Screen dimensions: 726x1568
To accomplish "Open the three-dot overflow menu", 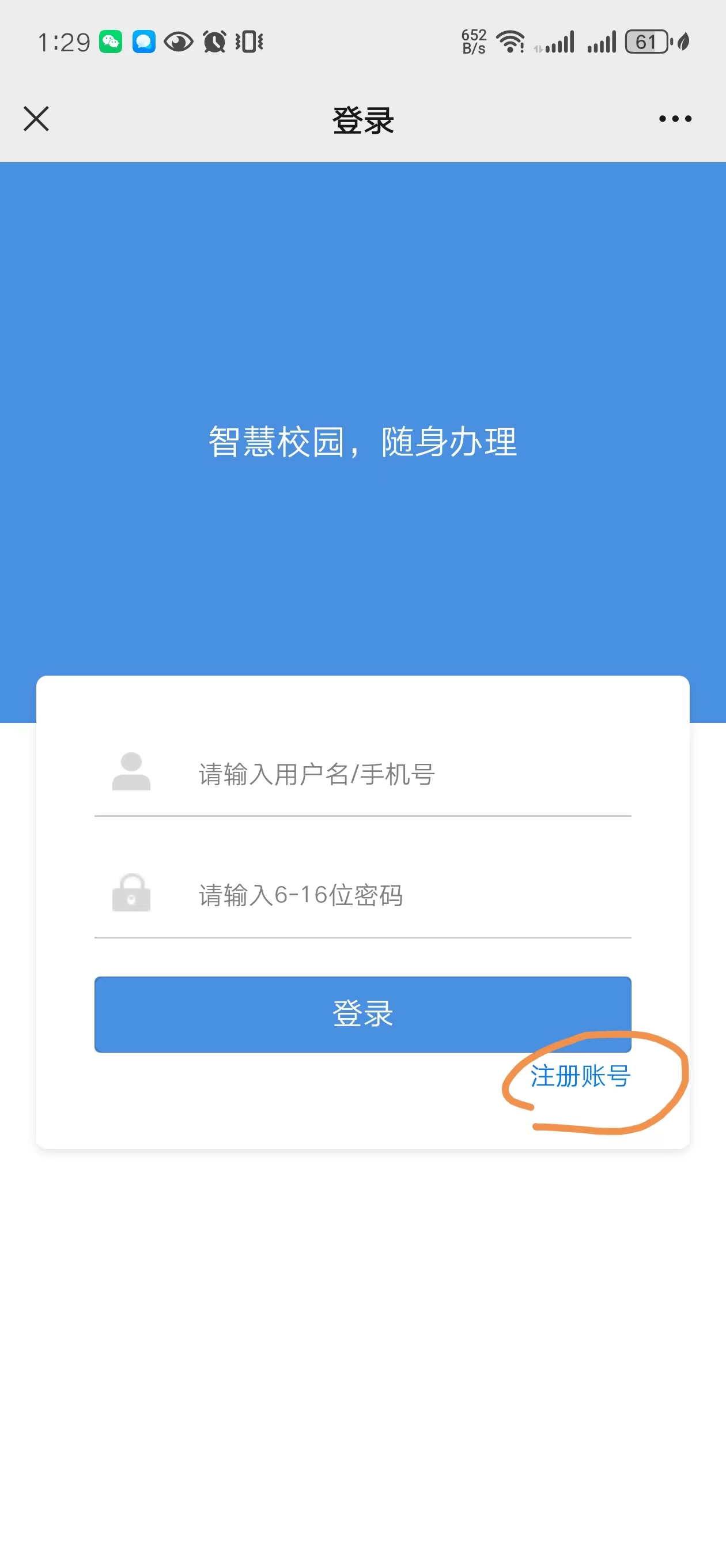I will pyautogui.click(x=675, y=119).
